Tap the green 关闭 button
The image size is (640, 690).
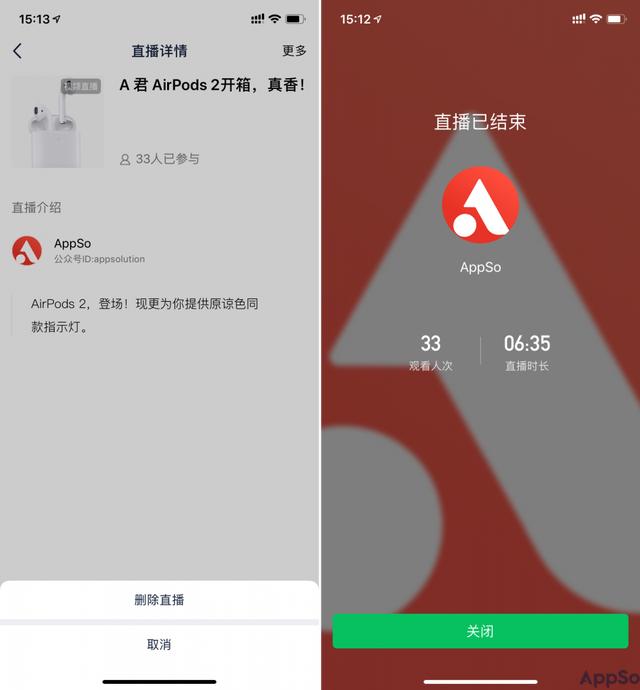(x=480, y=631)
